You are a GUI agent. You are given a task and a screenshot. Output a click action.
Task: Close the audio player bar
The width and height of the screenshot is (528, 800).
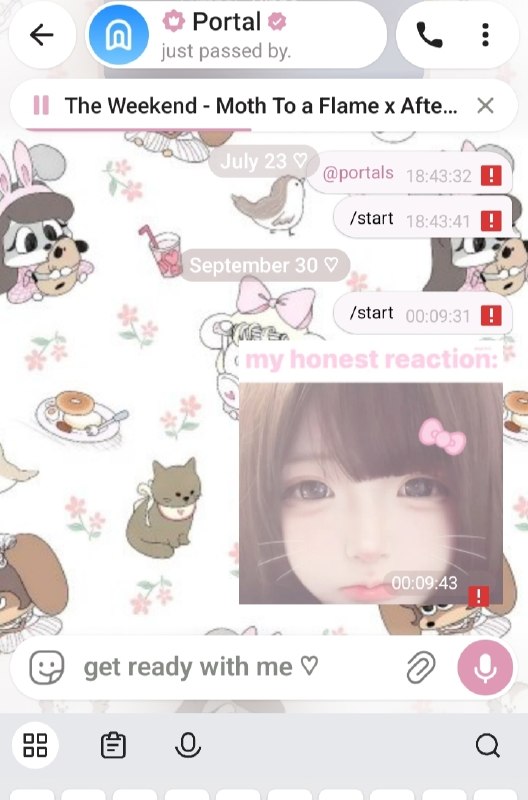coord(485,106)
